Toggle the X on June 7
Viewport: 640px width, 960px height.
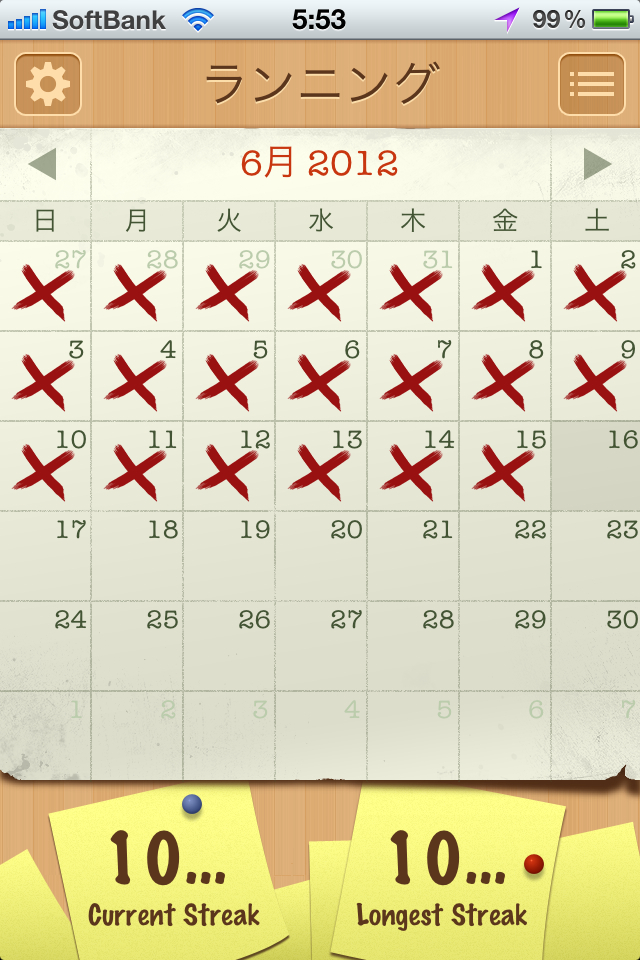pyautogui.click(x=412, y=376)
